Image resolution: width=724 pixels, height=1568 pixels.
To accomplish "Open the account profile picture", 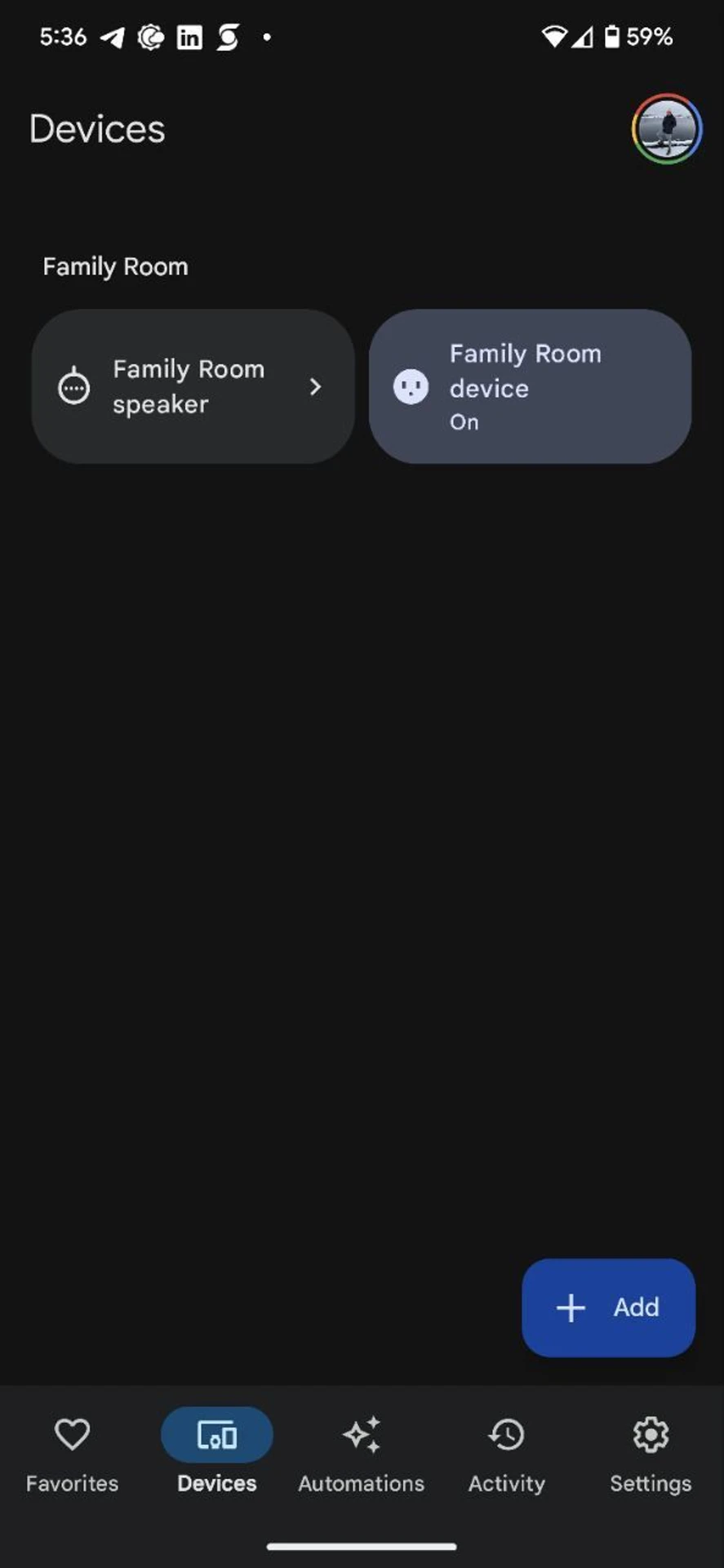I will click(x=667, y=129).
